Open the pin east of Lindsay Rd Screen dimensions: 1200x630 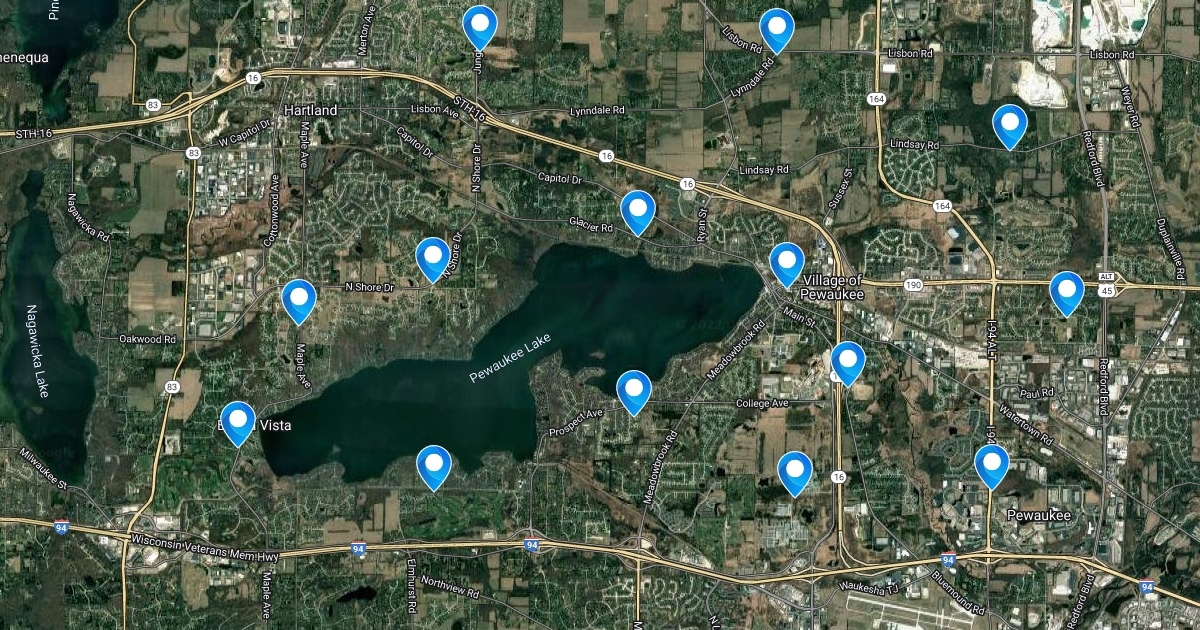click(1010, 124)
